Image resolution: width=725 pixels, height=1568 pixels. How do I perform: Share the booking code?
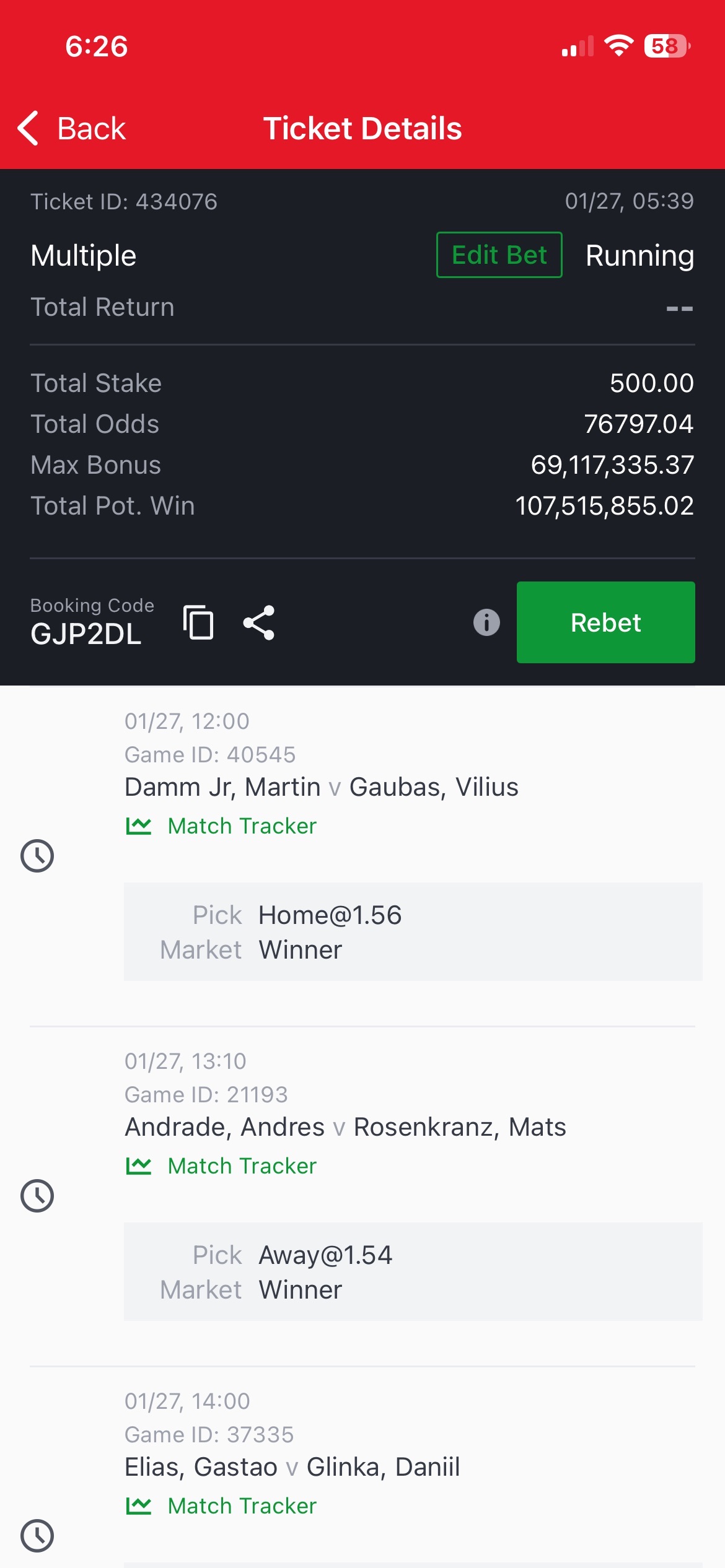258,622
